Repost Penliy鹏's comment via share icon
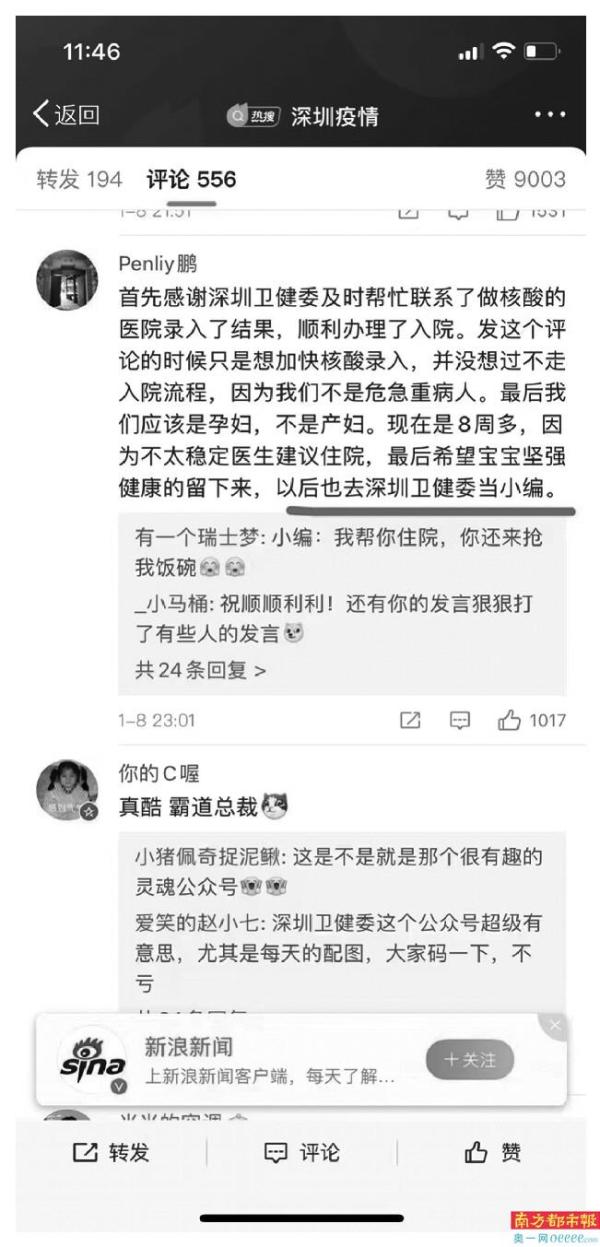600x1247 pixels. [410, 720]
